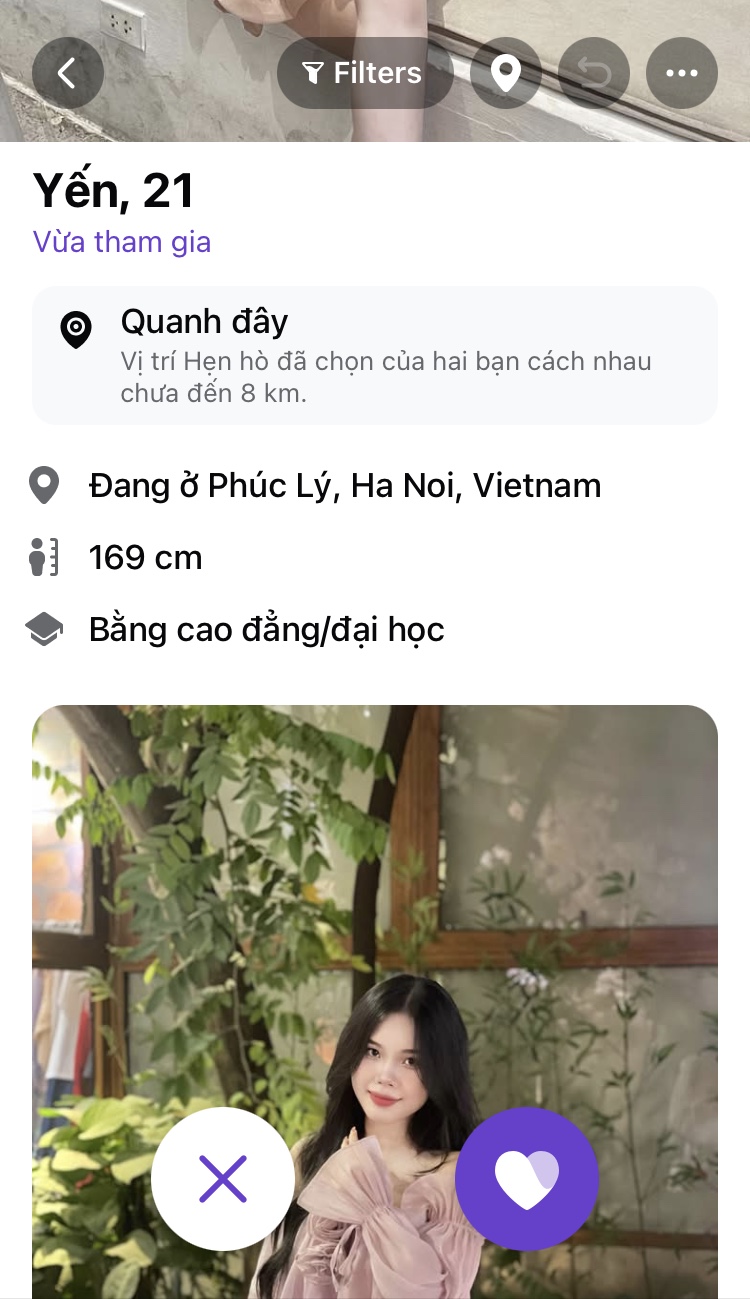This screenshot has width=750, height=1299.
Task: Open the dating location pin
Action: pyautogui.click(x=506, y=73)
